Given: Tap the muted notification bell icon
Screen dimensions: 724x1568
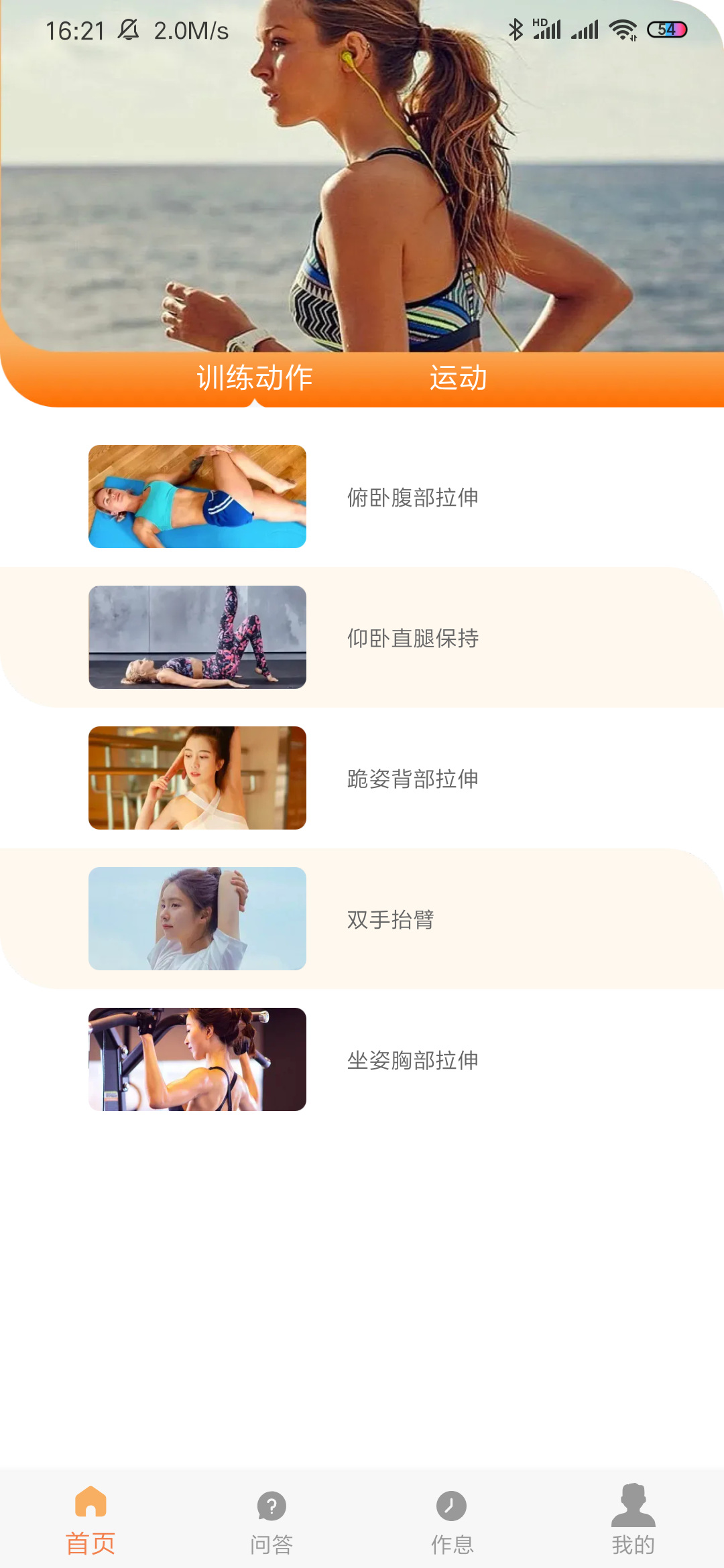Looking at the screenshot, I should (x=130, y=29).
